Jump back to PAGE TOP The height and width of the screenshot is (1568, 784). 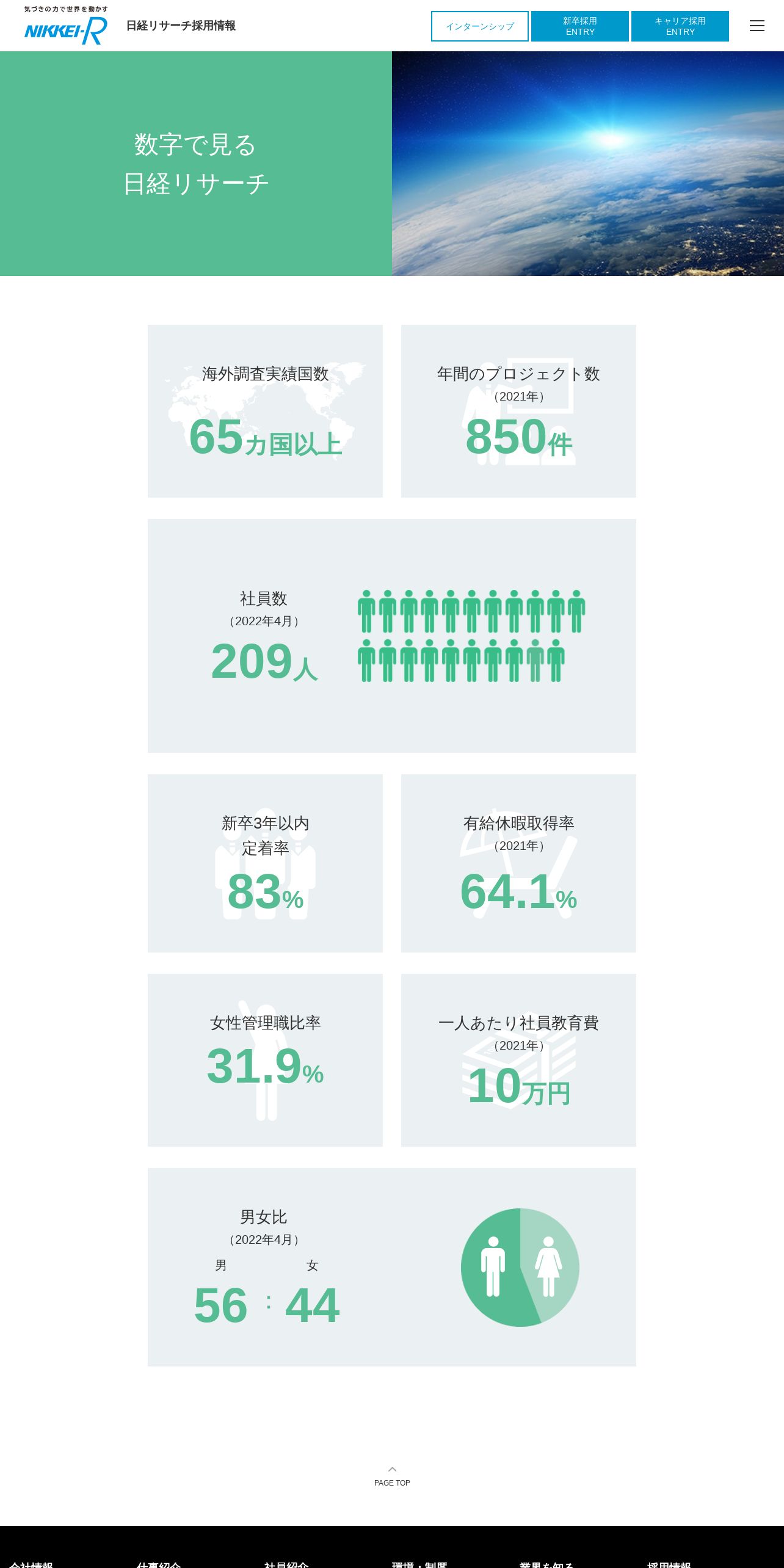click(392, 1476)
